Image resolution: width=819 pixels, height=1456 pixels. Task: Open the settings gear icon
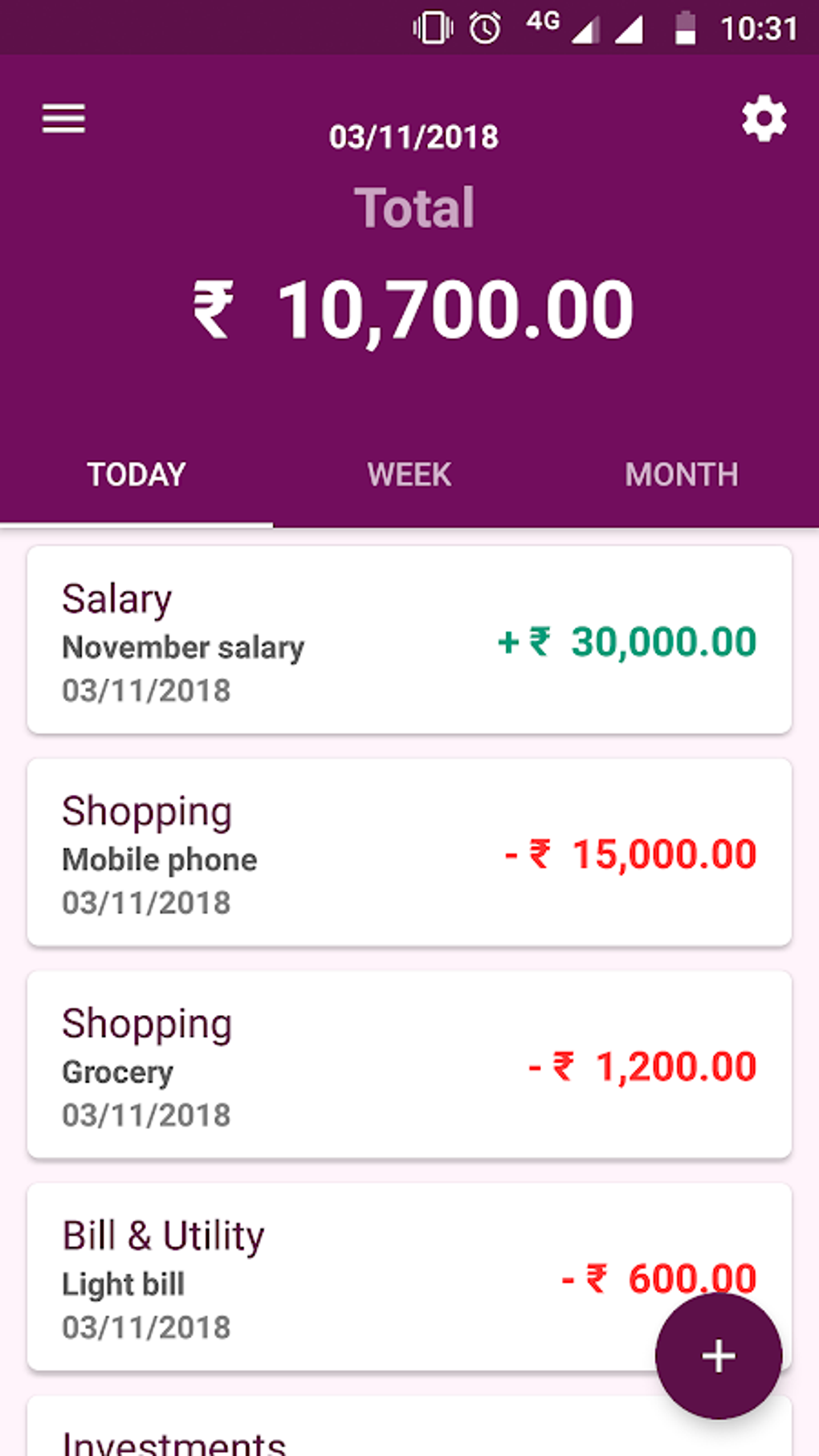(763, 119)
